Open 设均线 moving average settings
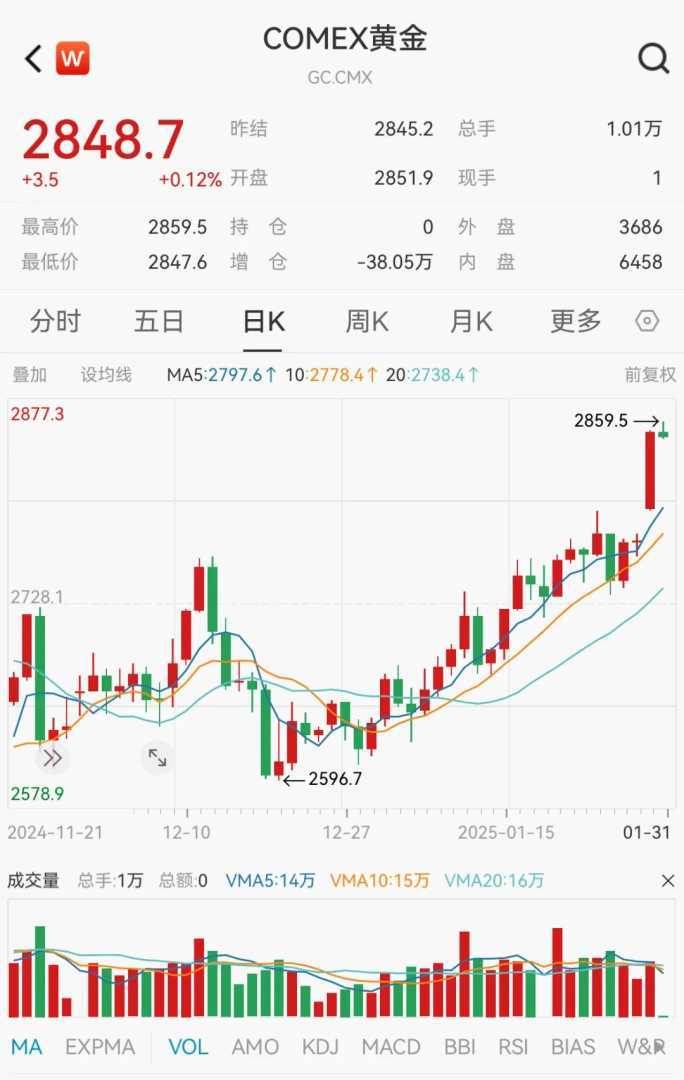The width and height of the screenshot is (684, 1080). point(106,375)
